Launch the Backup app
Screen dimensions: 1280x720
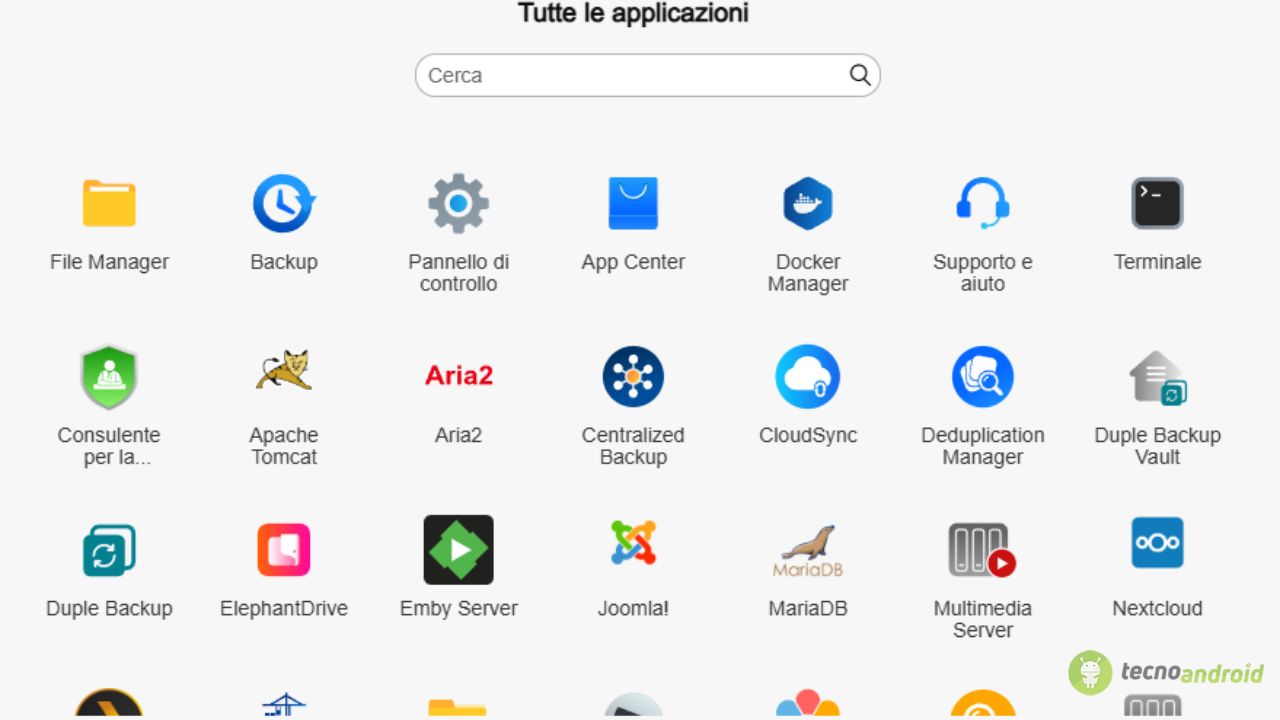(284, 204)
